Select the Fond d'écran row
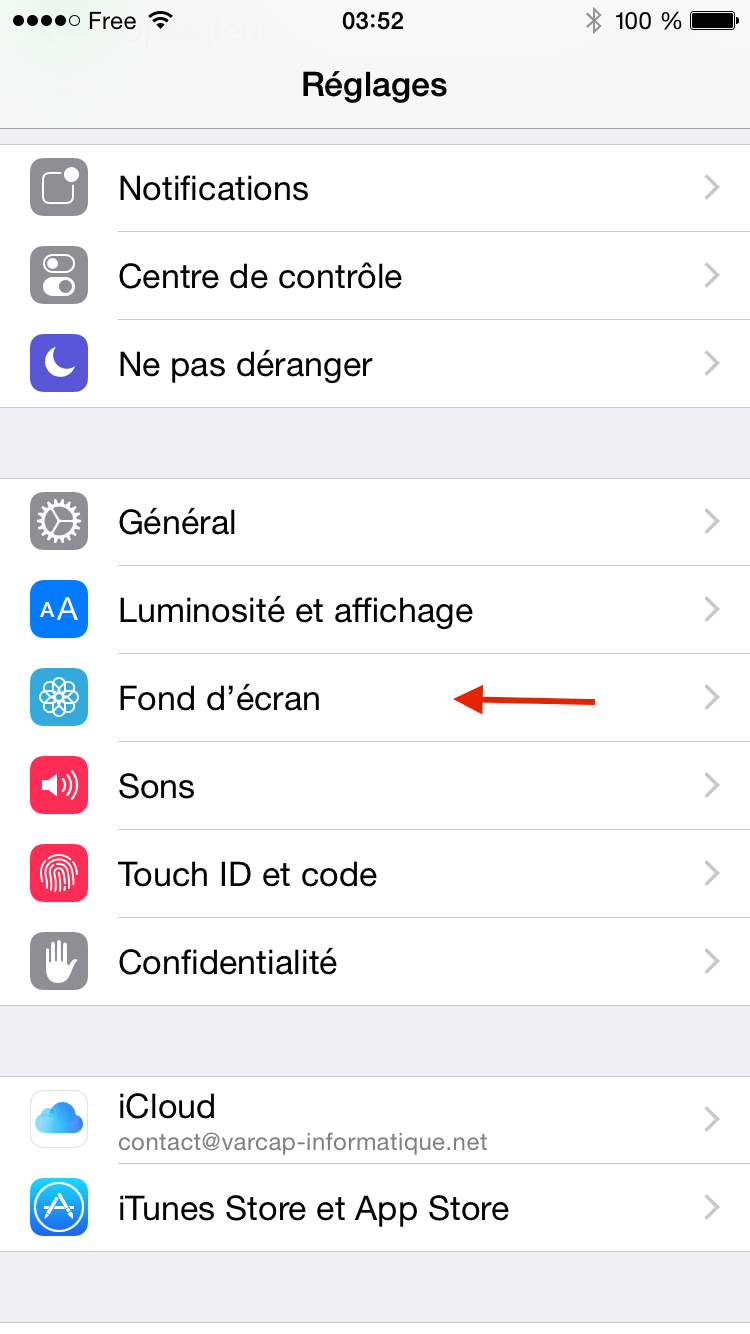Screen dimensions: 750x1334 click(x=375, y=698)
